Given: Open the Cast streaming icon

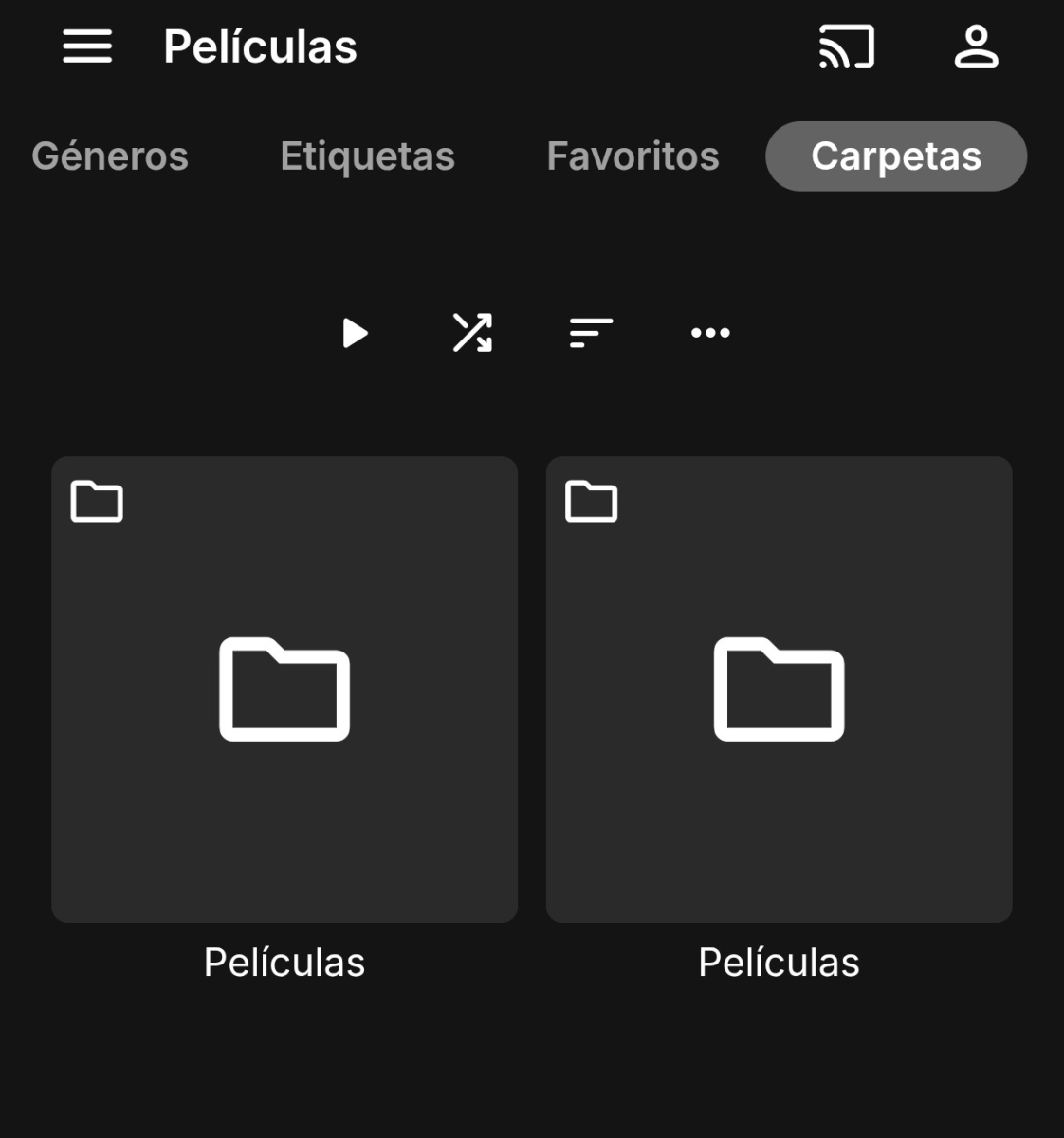Looking at the screenshot, I should (x=846, y=46).
